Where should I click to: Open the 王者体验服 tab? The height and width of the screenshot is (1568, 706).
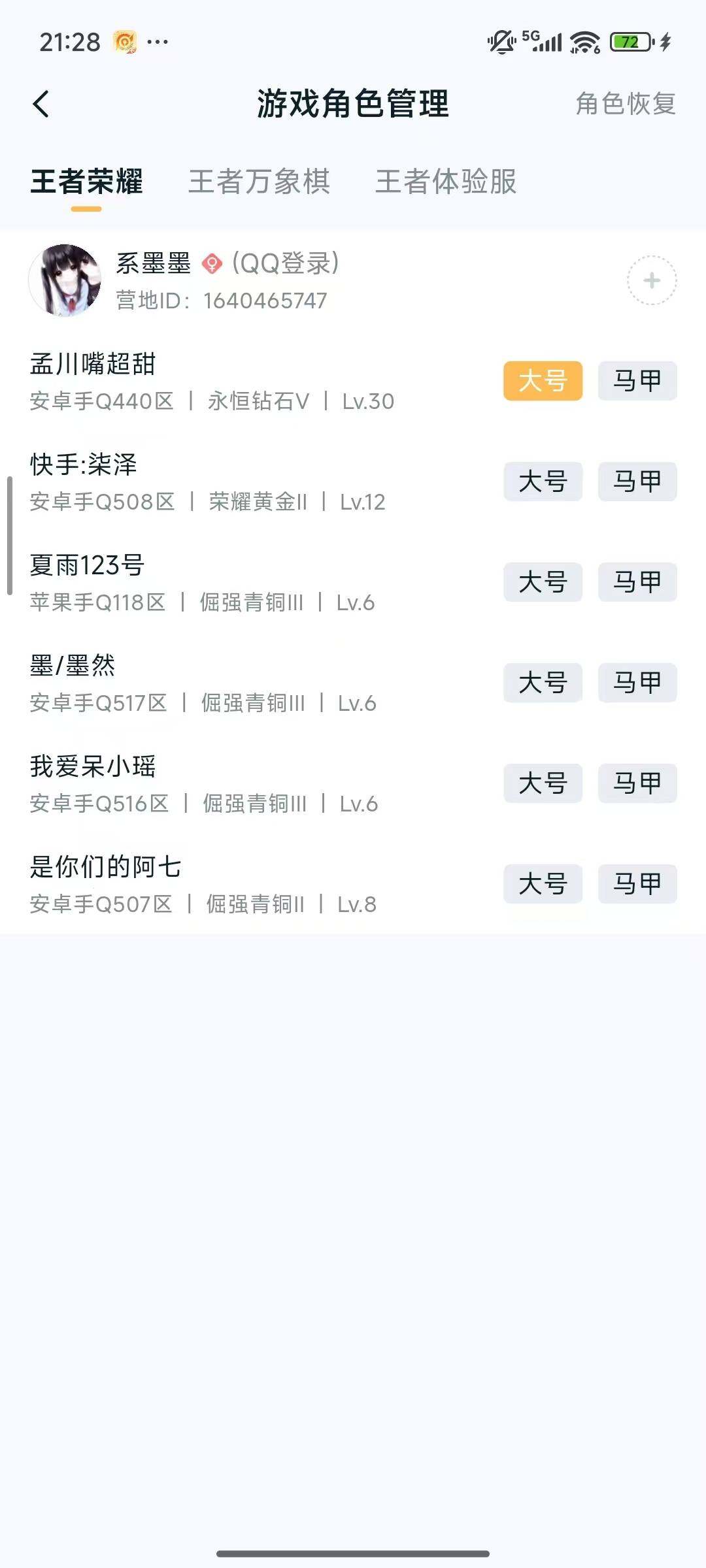tap(446, 183)
